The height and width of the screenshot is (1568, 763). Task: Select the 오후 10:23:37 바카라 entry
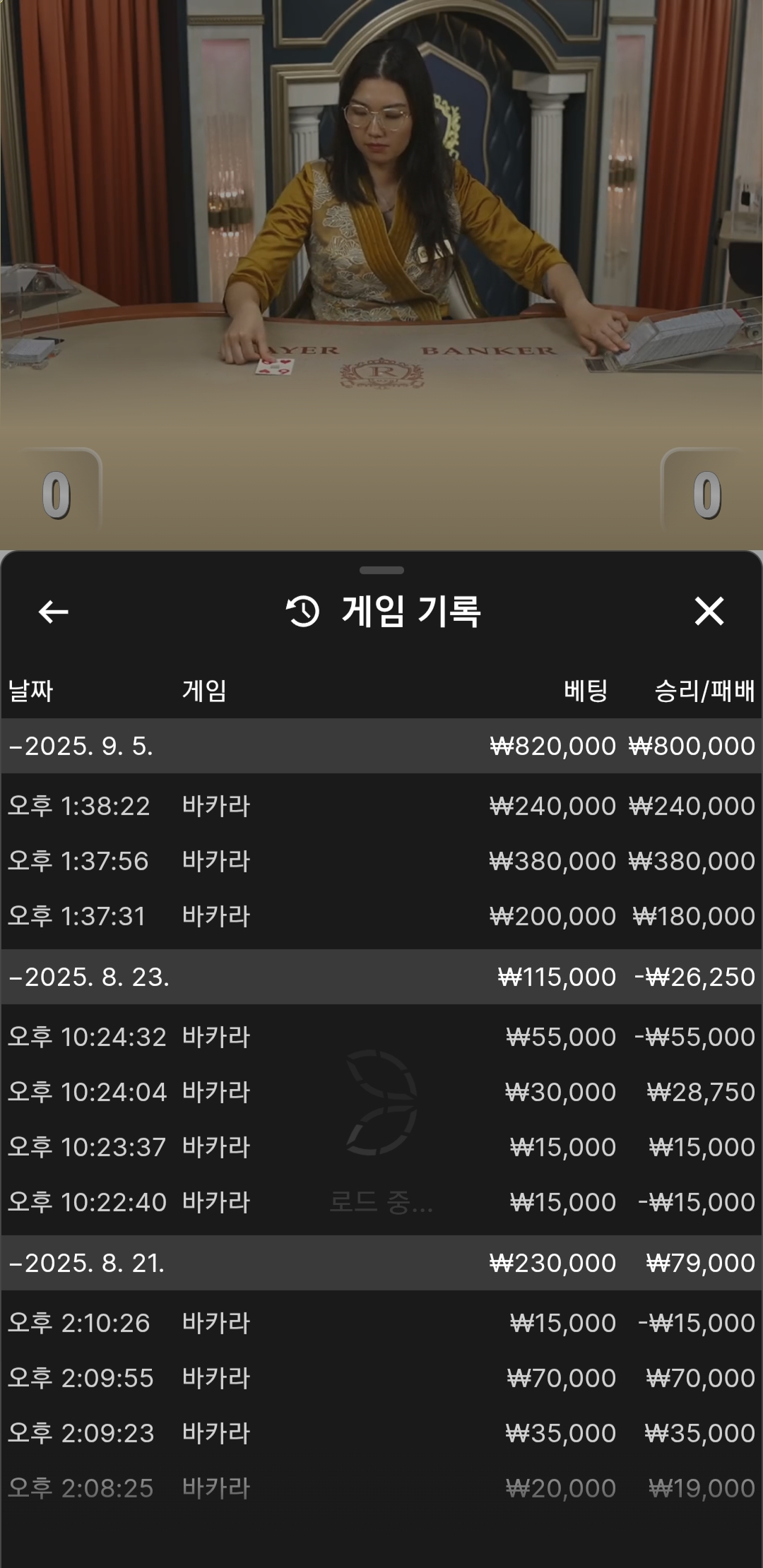coord(381,1148)
